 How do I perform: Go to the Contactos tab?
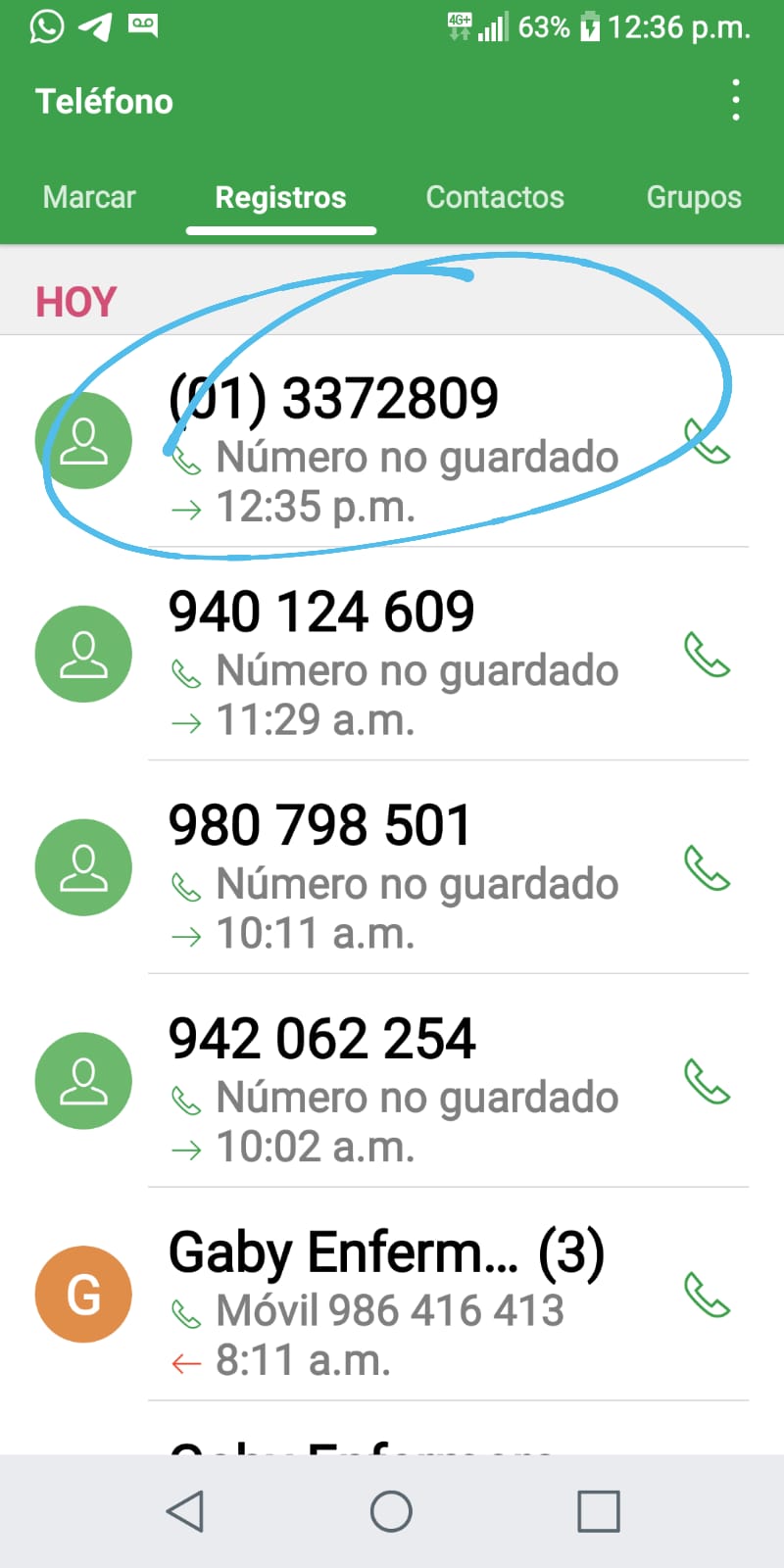click(x=495, y=197)
